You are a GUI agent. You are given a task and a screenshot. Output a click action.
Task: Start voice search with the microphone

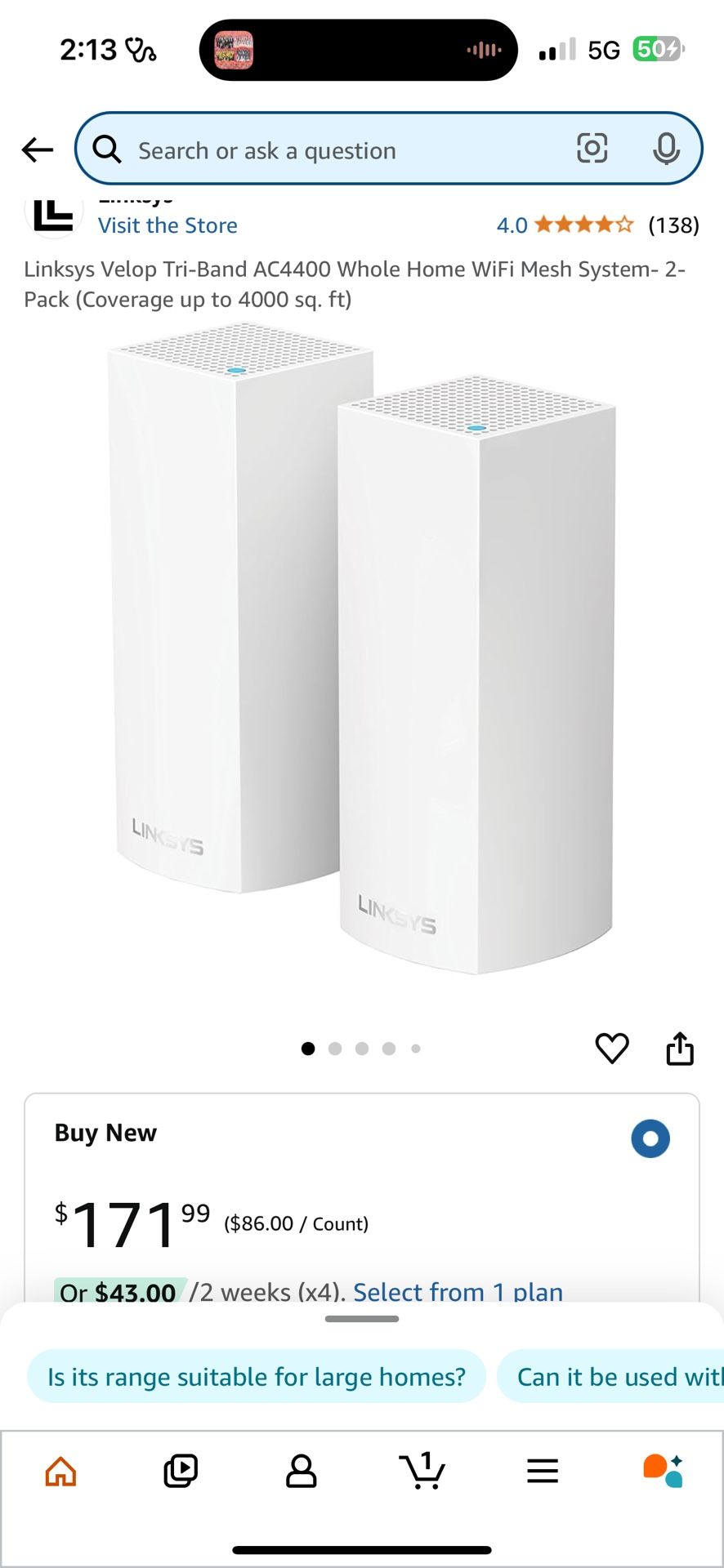[666, 149]
